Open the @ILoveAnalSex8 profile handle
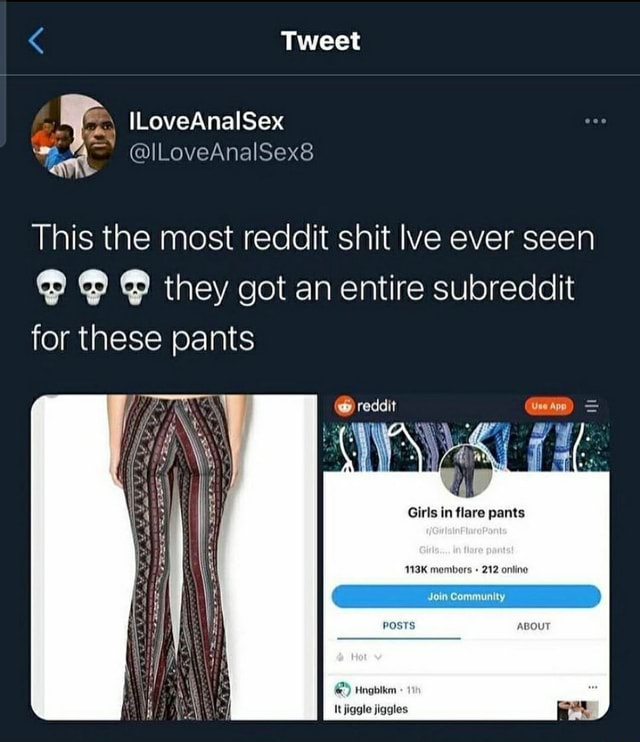 [x=222, y=154]
